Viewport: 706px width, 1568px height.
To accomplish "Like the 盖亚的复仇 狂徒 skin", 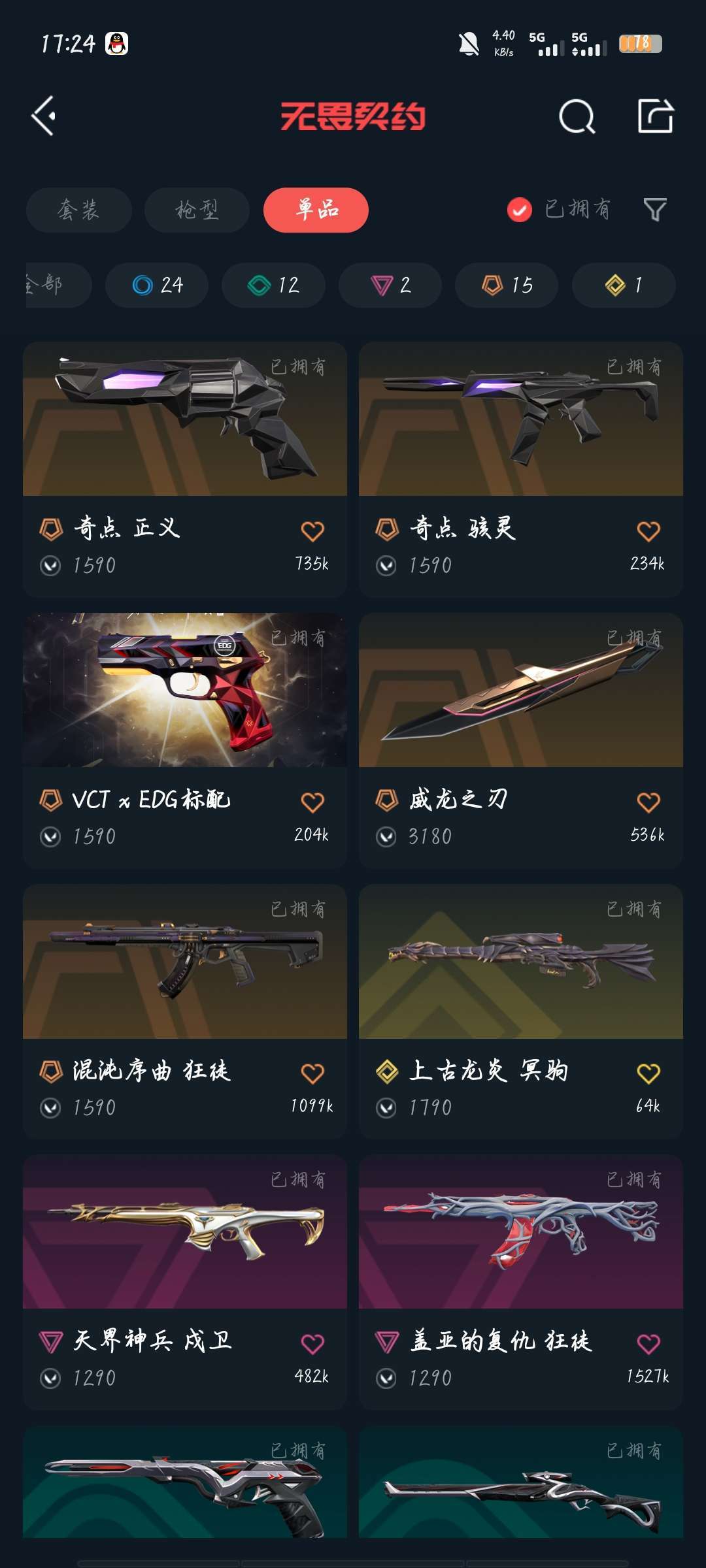I will (648, 1344).
